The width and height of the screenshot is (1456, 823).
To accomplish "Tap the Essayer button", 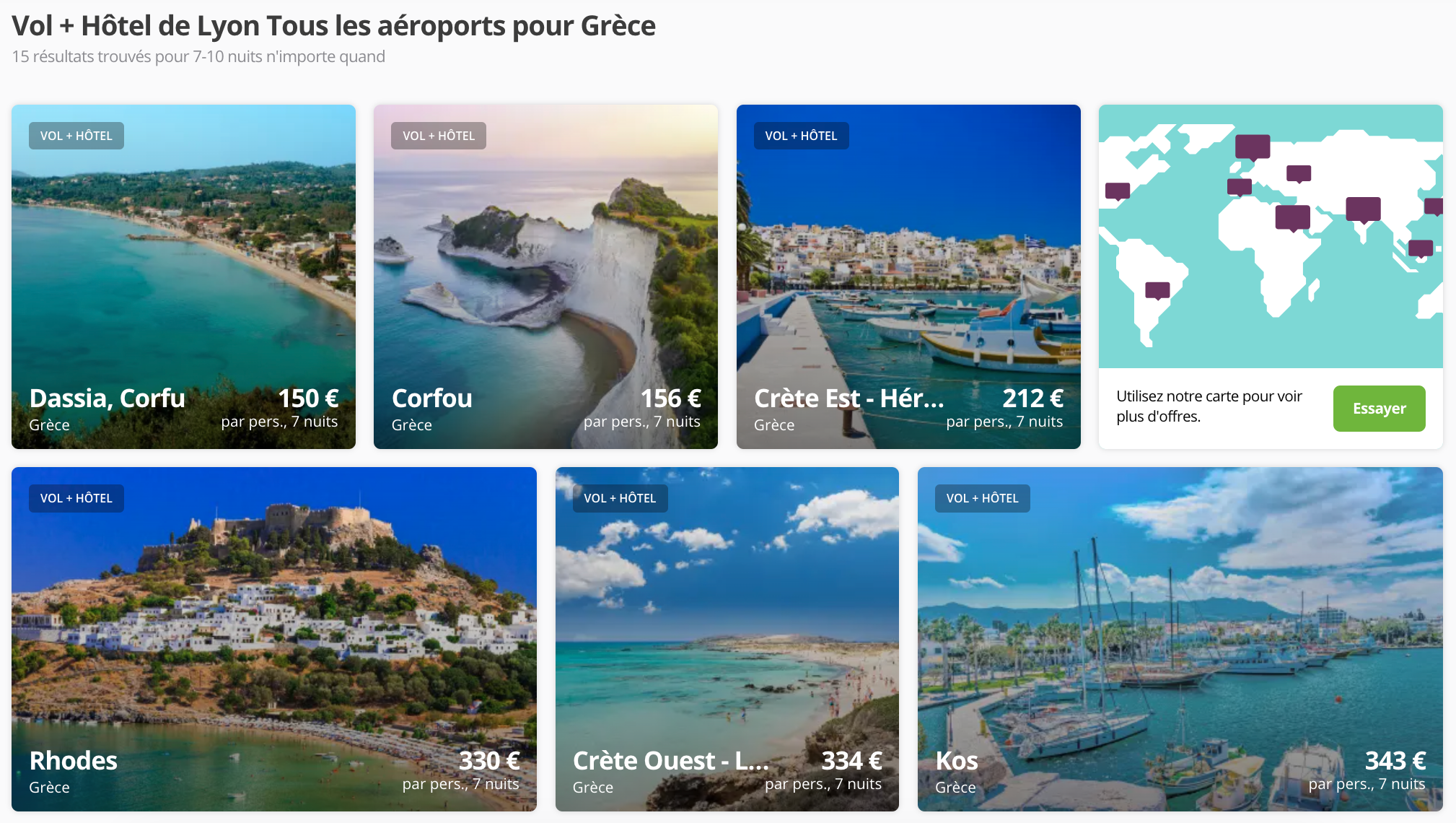I will [x=1378, y=409].
